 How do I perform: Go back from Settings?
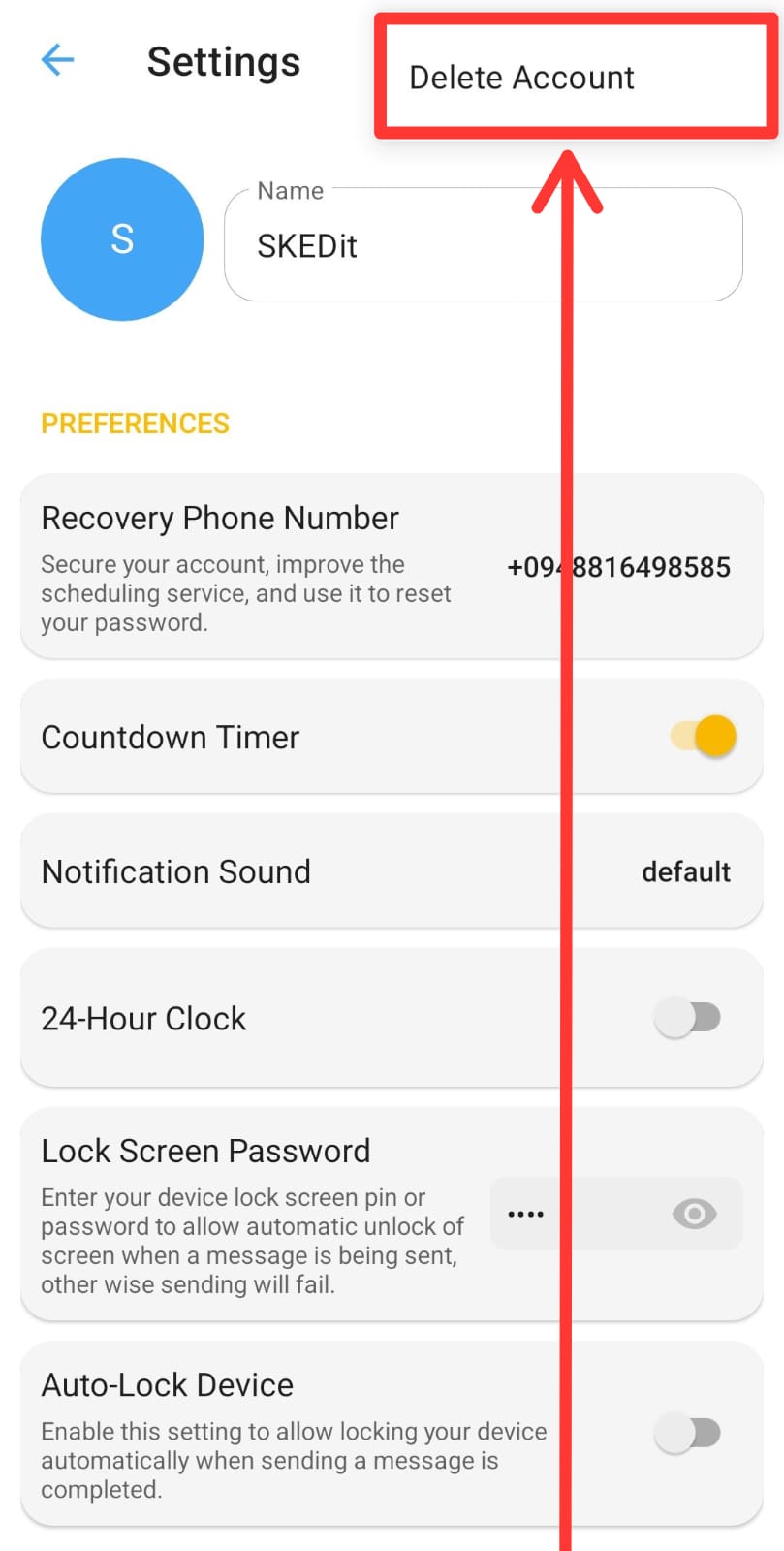[58, 60]
